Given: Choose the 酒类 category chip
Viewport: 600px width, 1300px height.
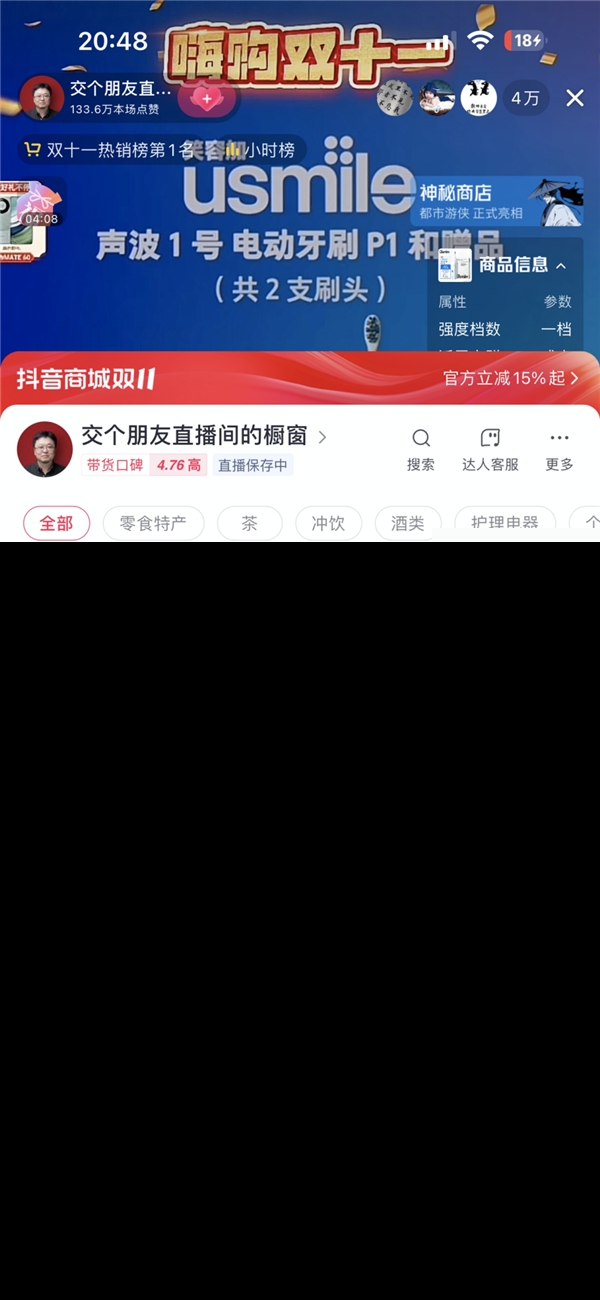Looking at the screenshot, I should tap(408, 523).
